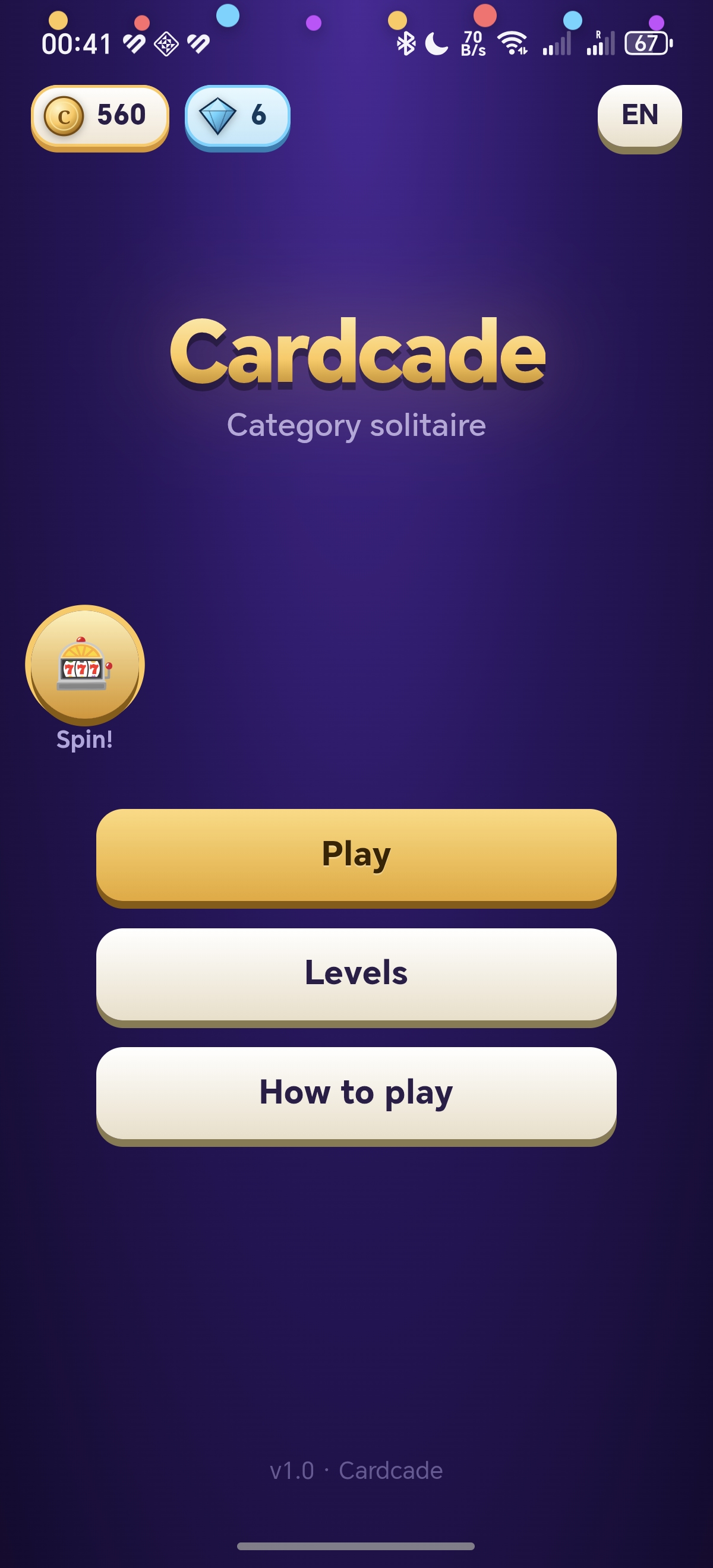Start a game with the Play button
This screenshot has height=1568, width=713.
[x=356, y=857]
